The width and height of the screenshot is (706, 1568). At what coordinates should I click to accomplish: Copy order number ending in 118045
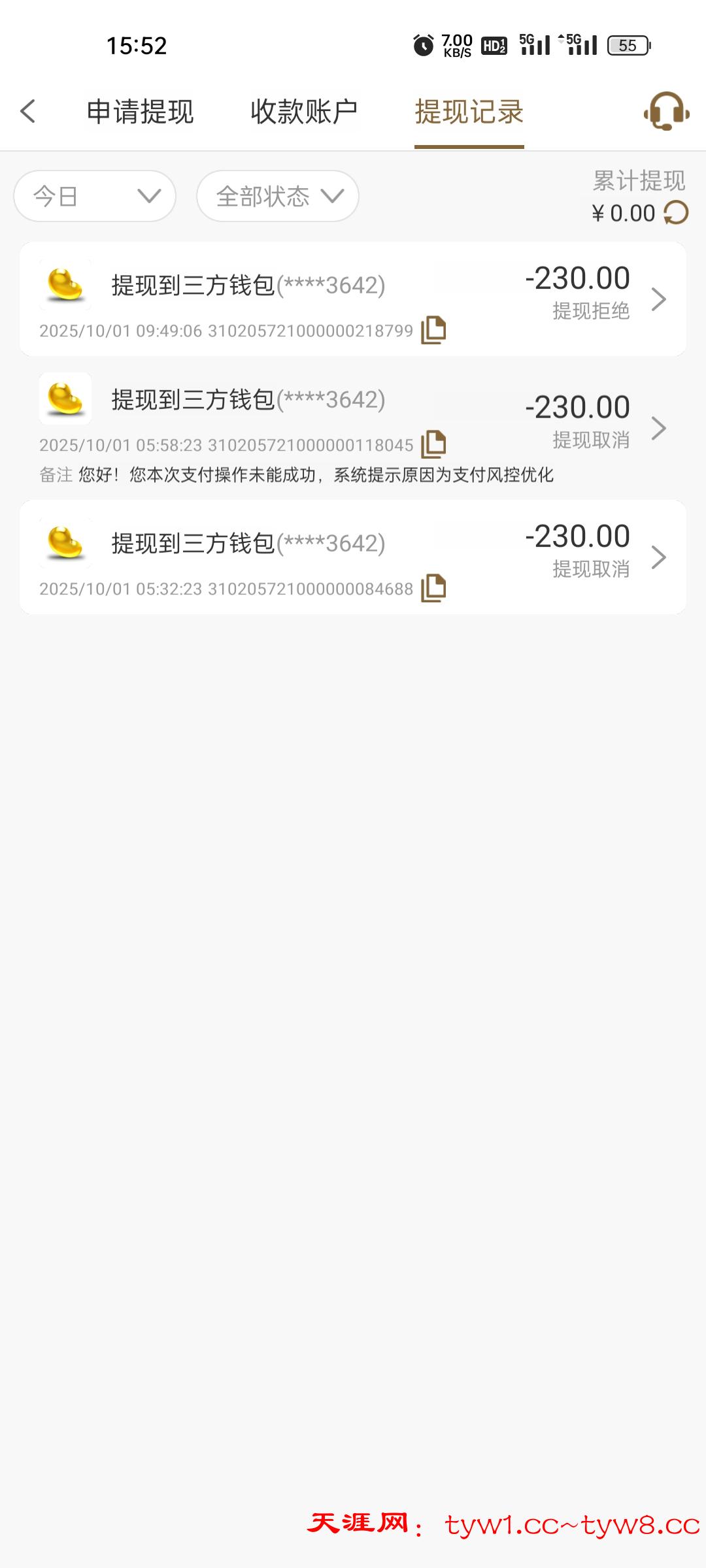click(x=433, y=444)
